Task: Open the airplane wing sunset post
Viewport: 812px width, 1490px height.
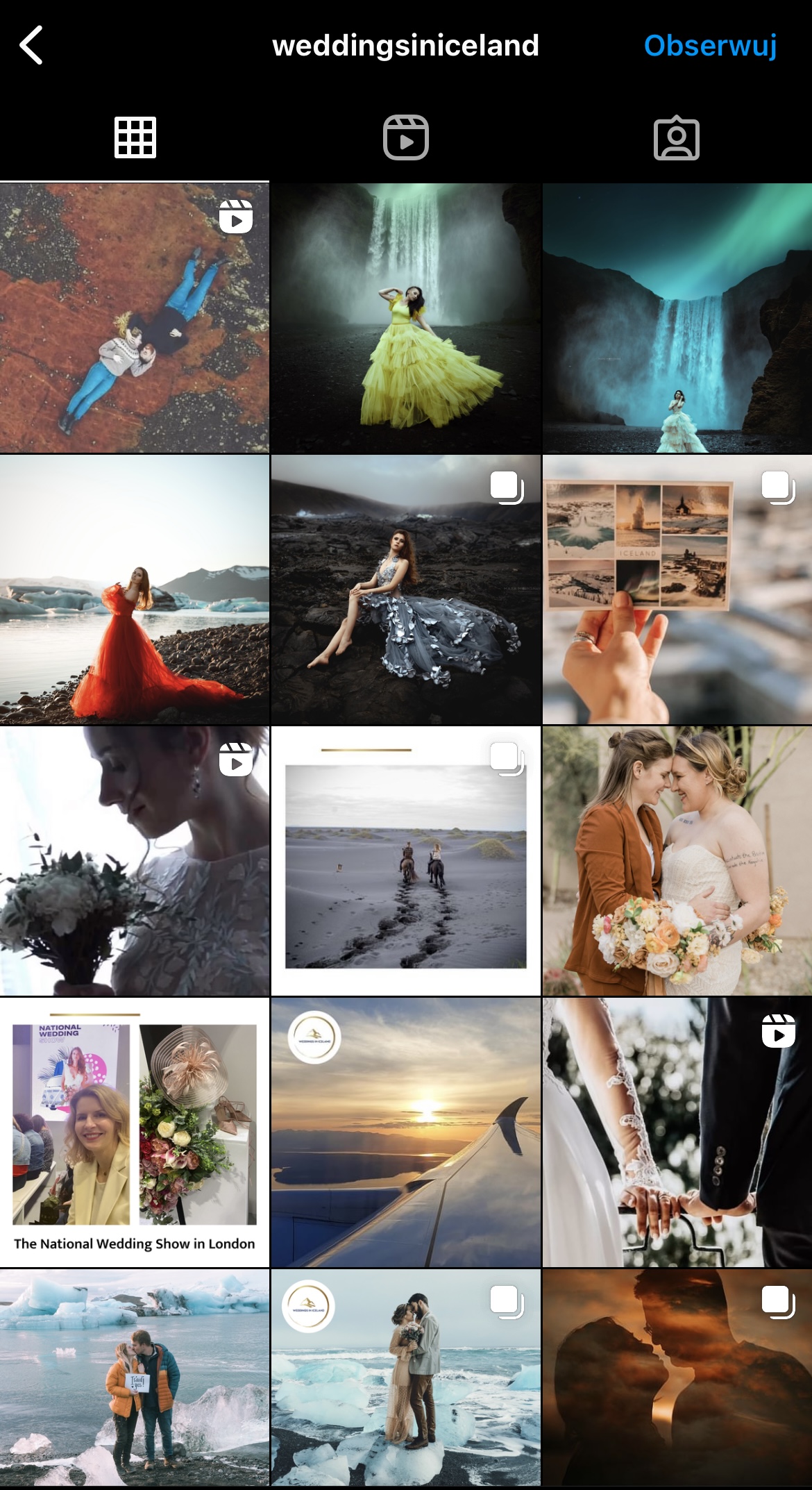Action: (x=406, y=1132)
